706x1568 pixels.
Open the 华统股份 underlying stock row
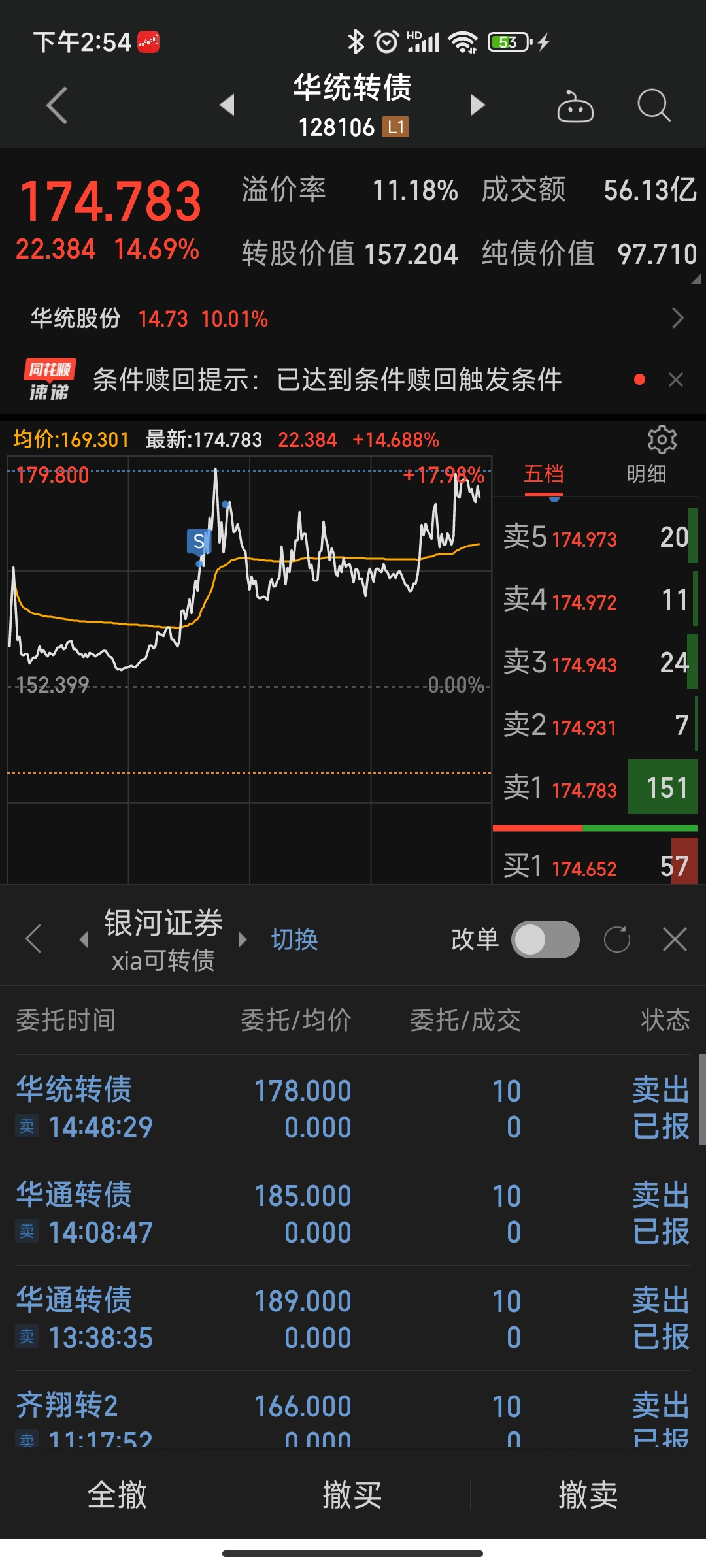[353, 319]
